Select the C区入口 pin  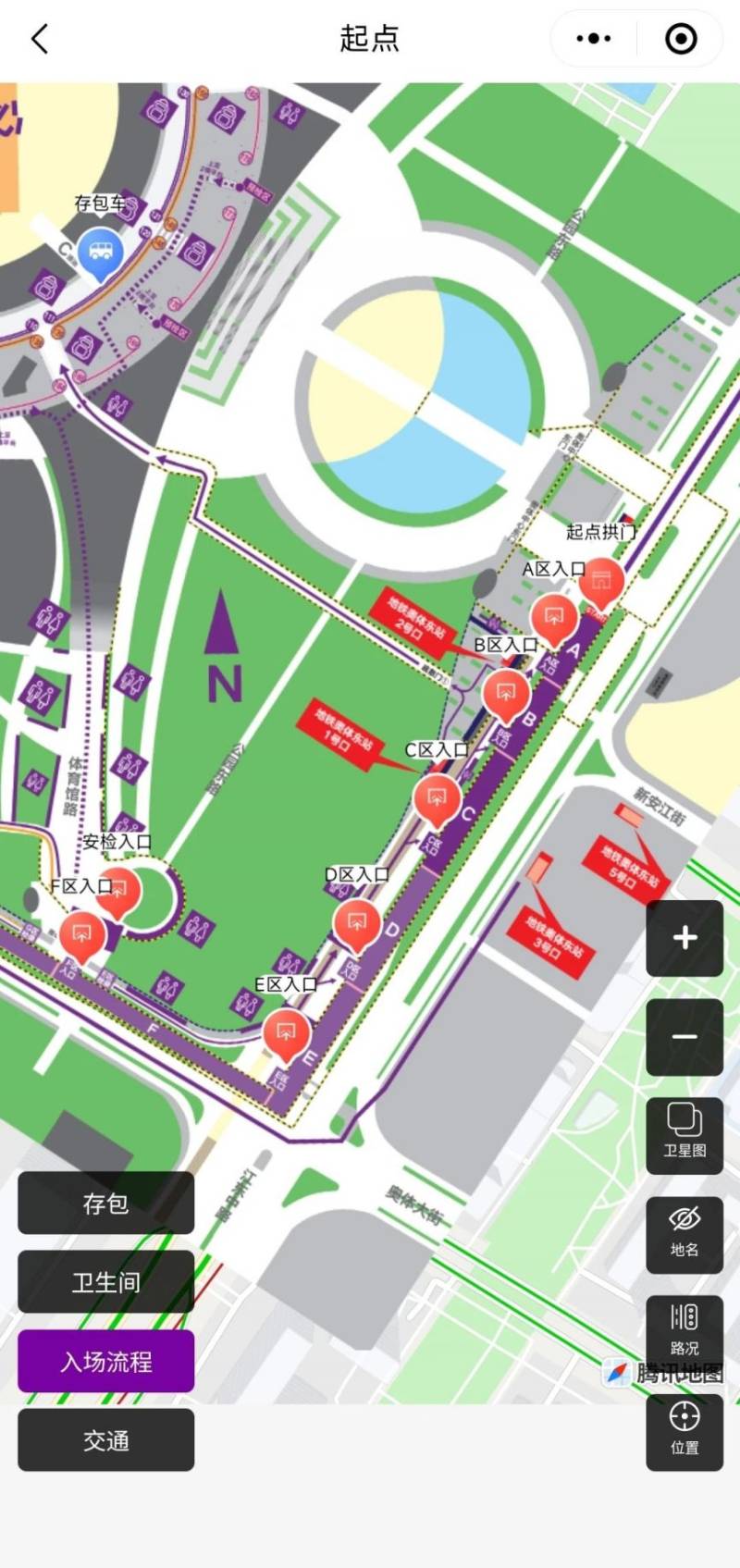437,797
